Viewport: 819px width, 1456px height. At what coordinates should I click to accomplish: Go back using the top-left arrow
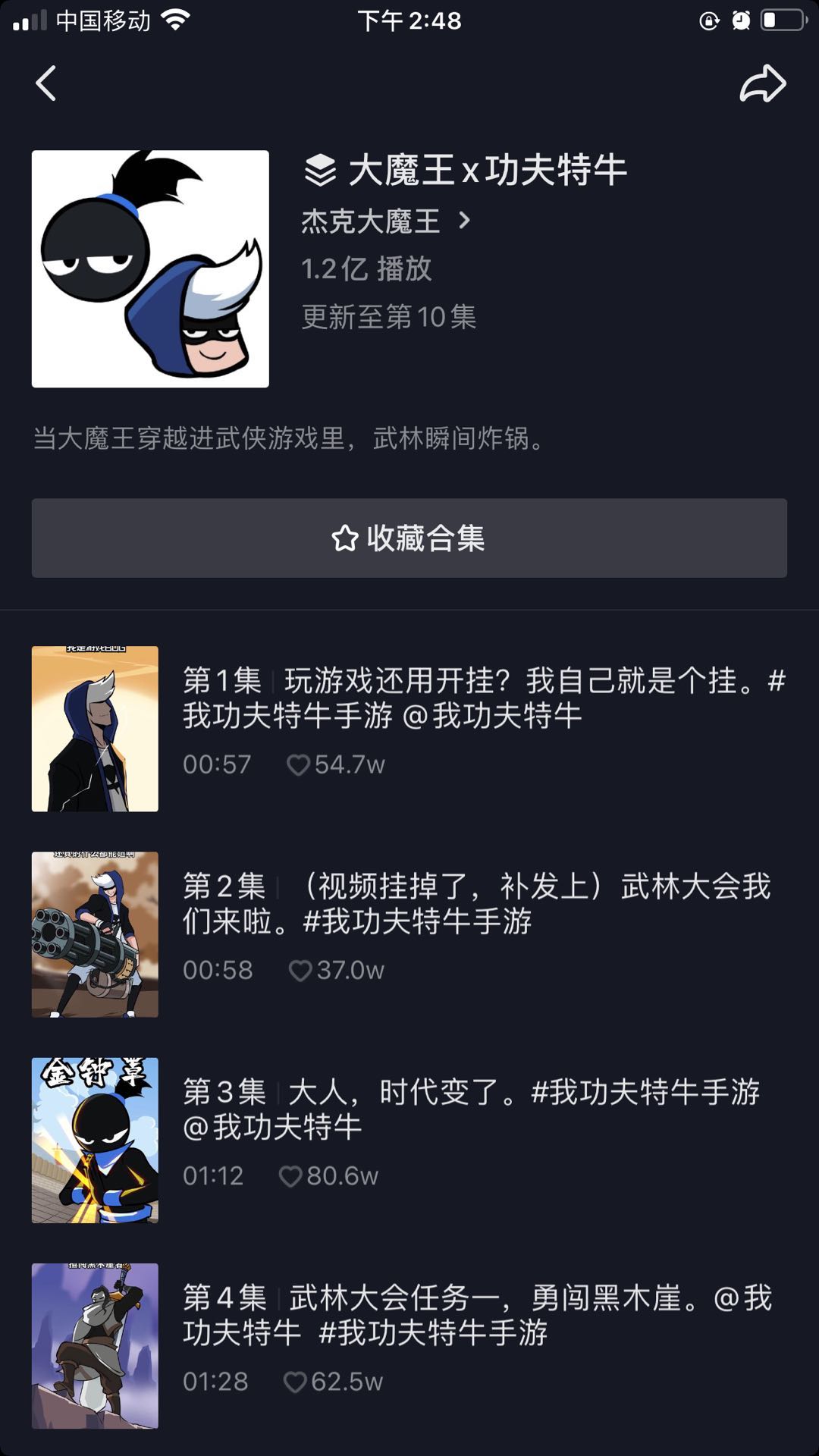[46, 83]
